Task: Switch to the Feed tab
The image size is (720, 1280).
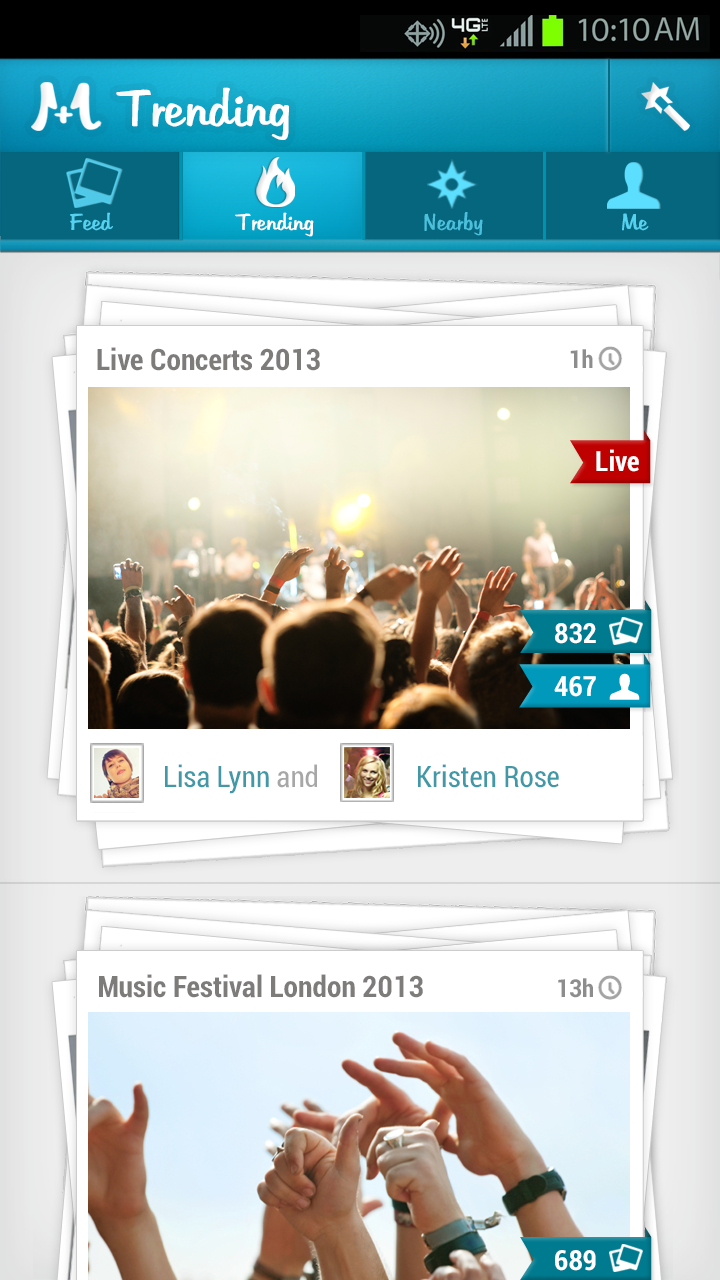Action: 91,197
